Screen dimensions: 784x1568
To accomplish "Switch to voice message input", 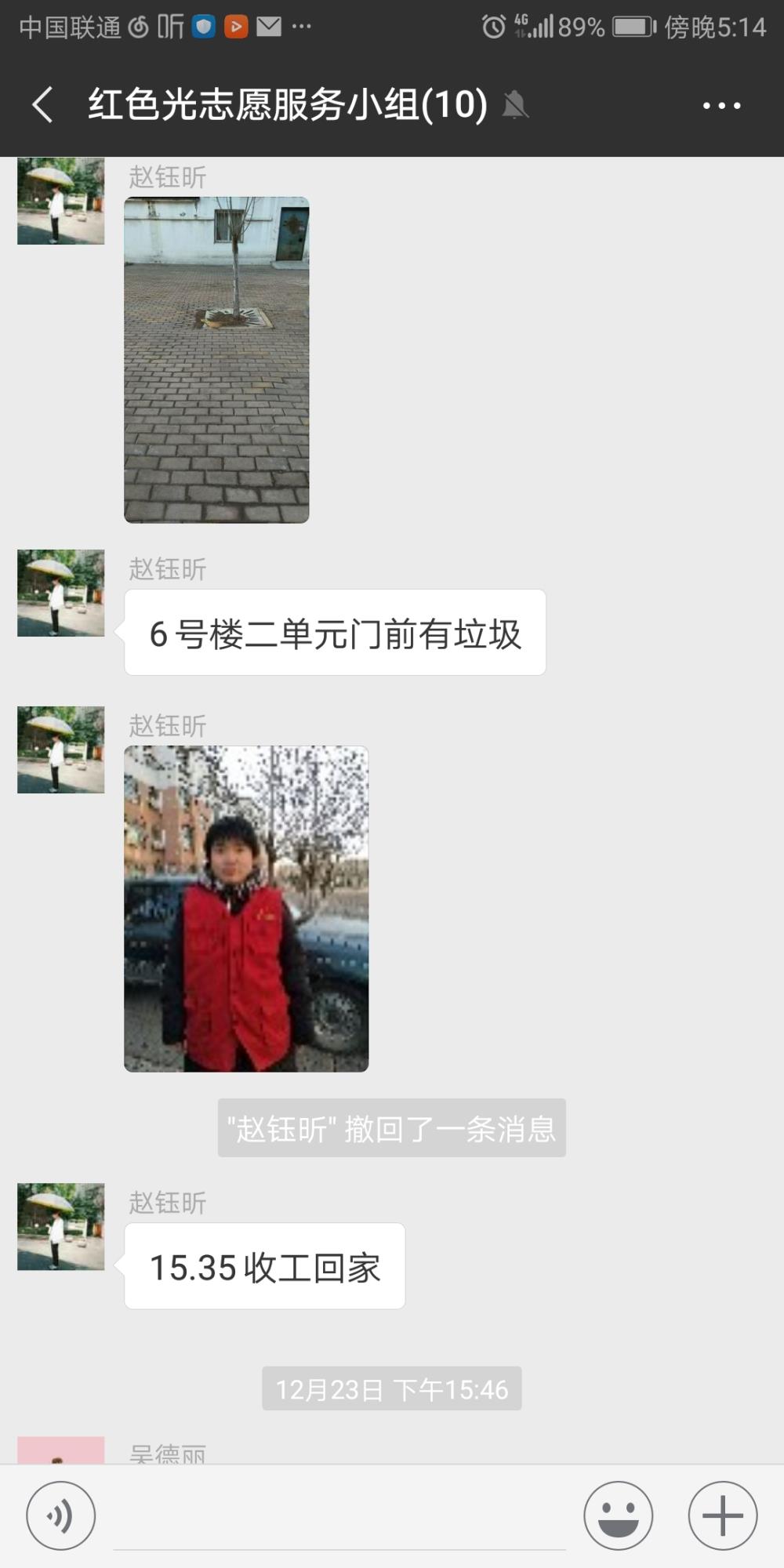I will tap(61, 1515).
